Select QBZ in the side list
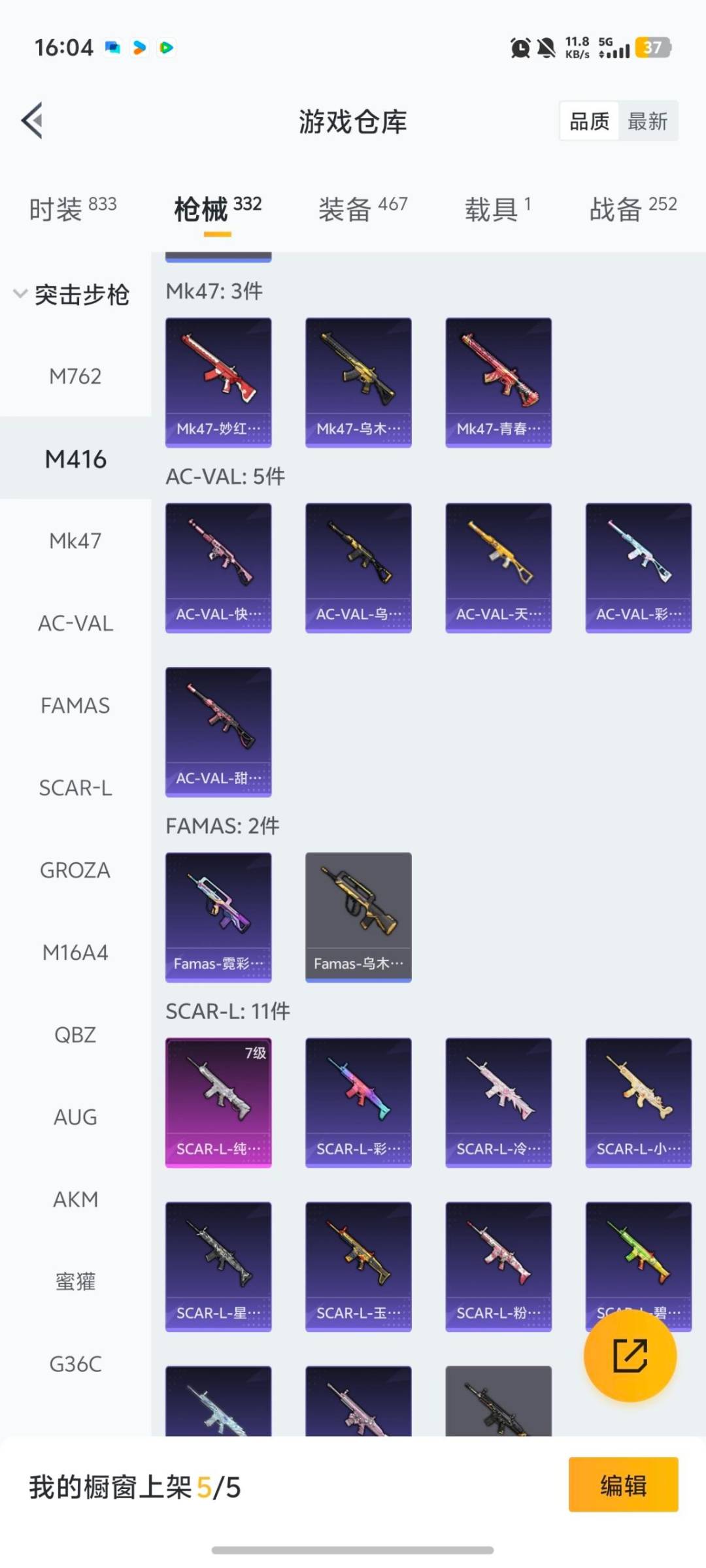 pos(75,1035)
